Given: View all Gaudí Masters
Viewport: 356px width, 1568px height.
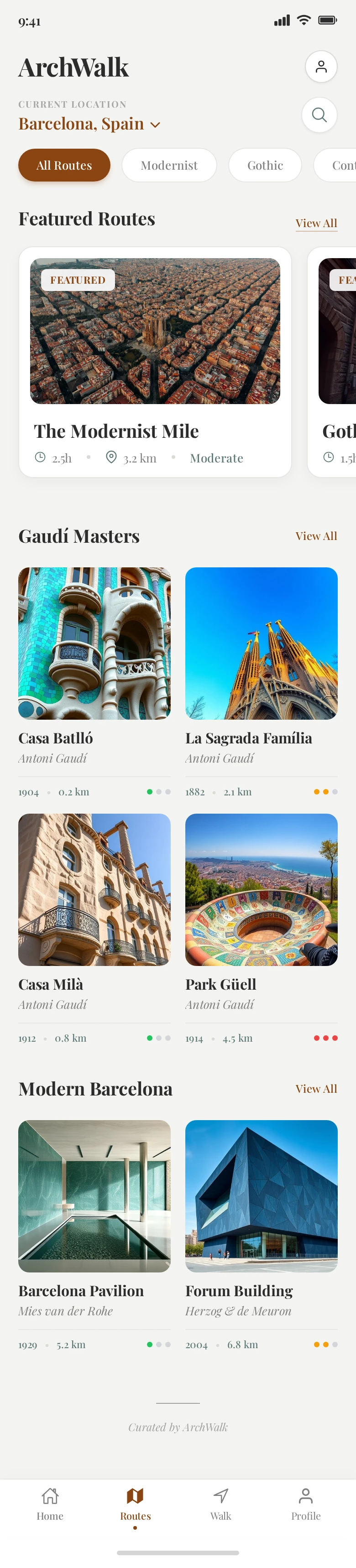Looking at the screenshot, I should pyautogui.click(x=316, y=535).
